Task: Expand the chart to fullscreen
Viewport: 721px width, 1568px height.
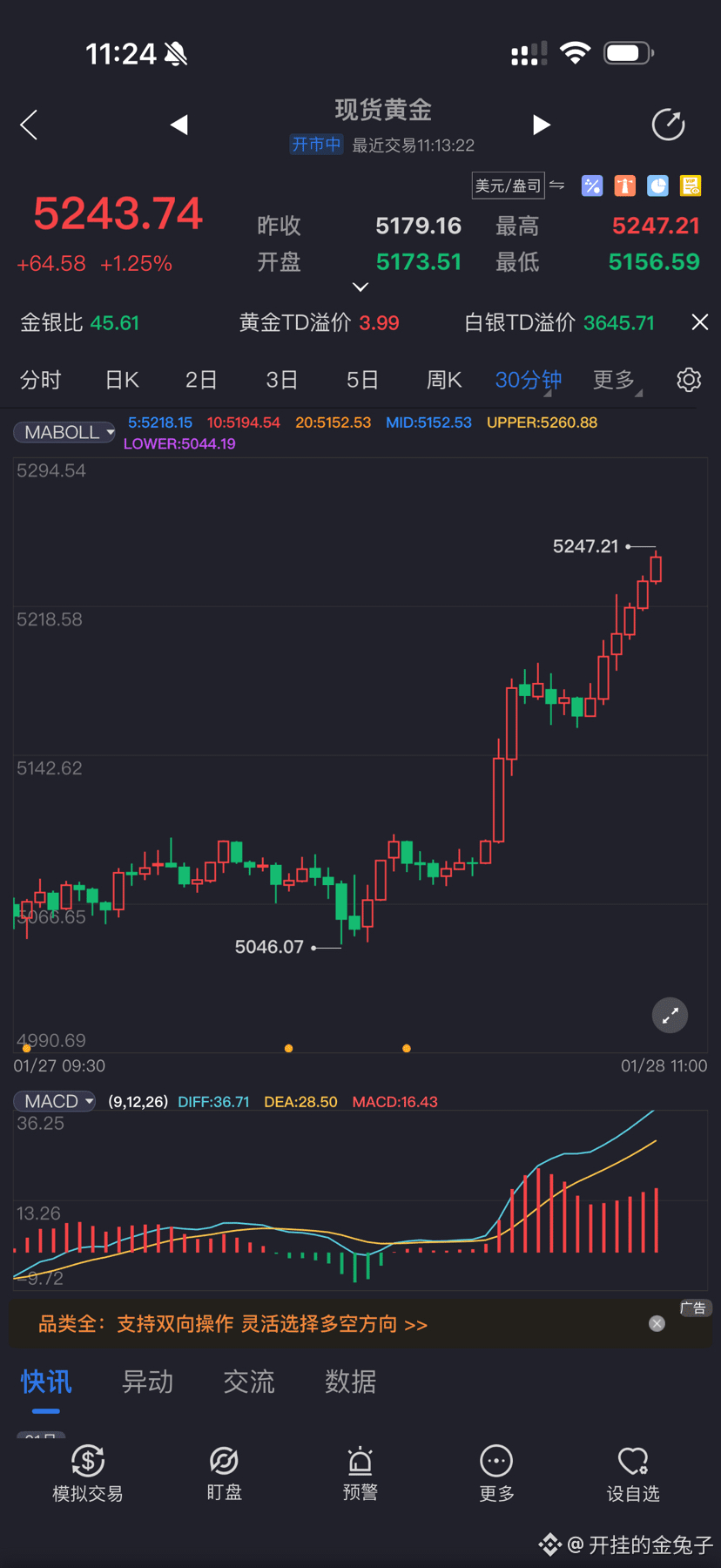Action: (670, 1015)
